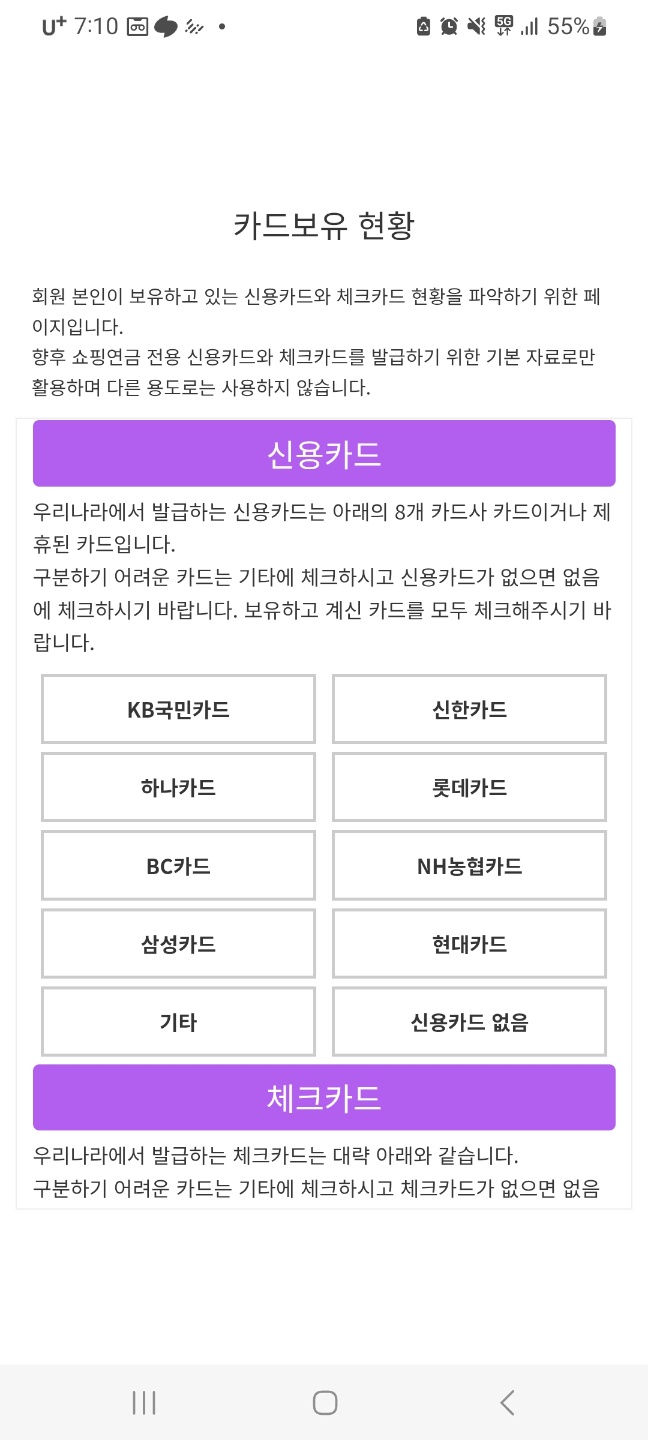Screen dimensions: 648x1440
Task: Select 현대카드 option
Action: [x=469, y=944]
